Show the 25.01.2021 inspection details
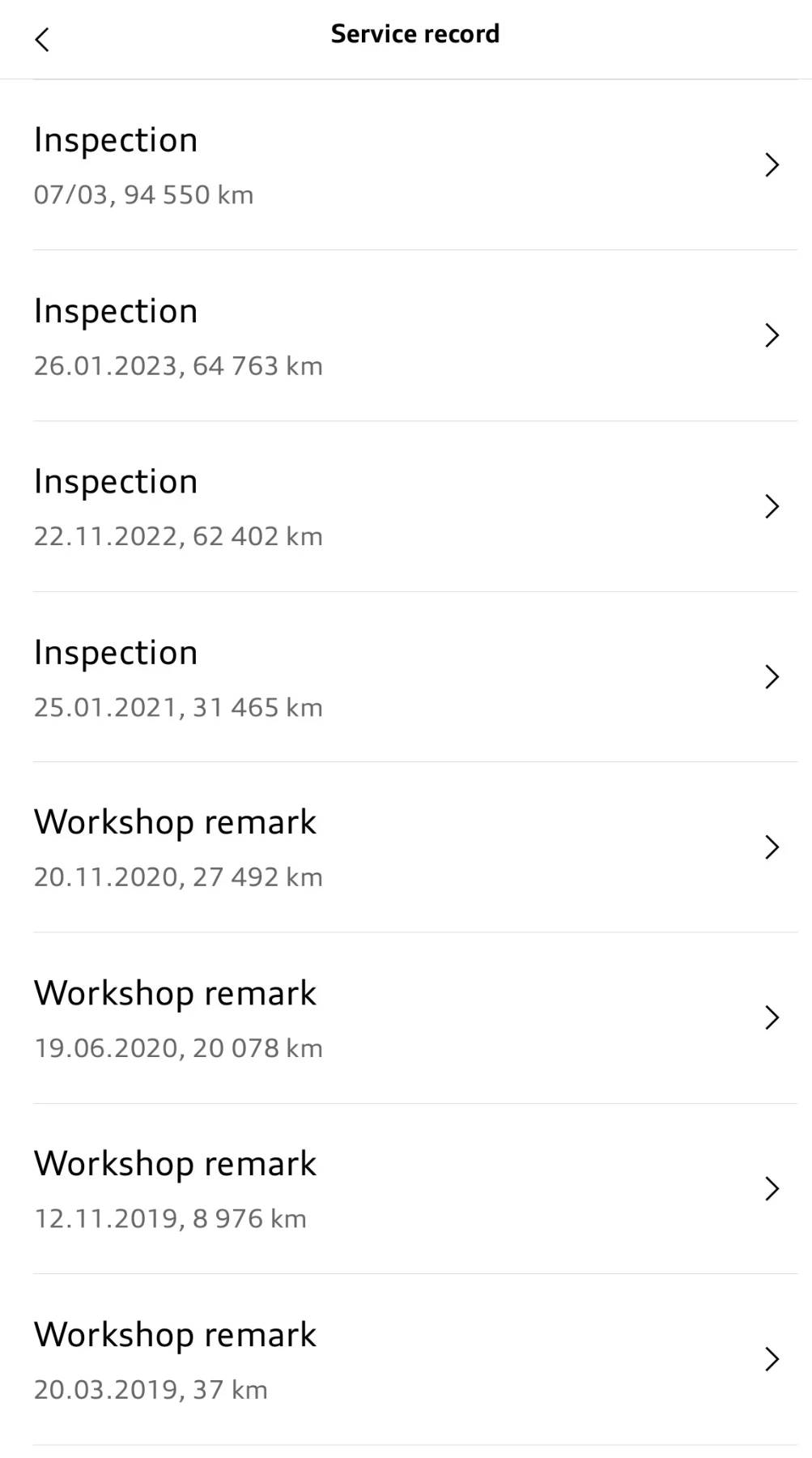 pos(405,677)
